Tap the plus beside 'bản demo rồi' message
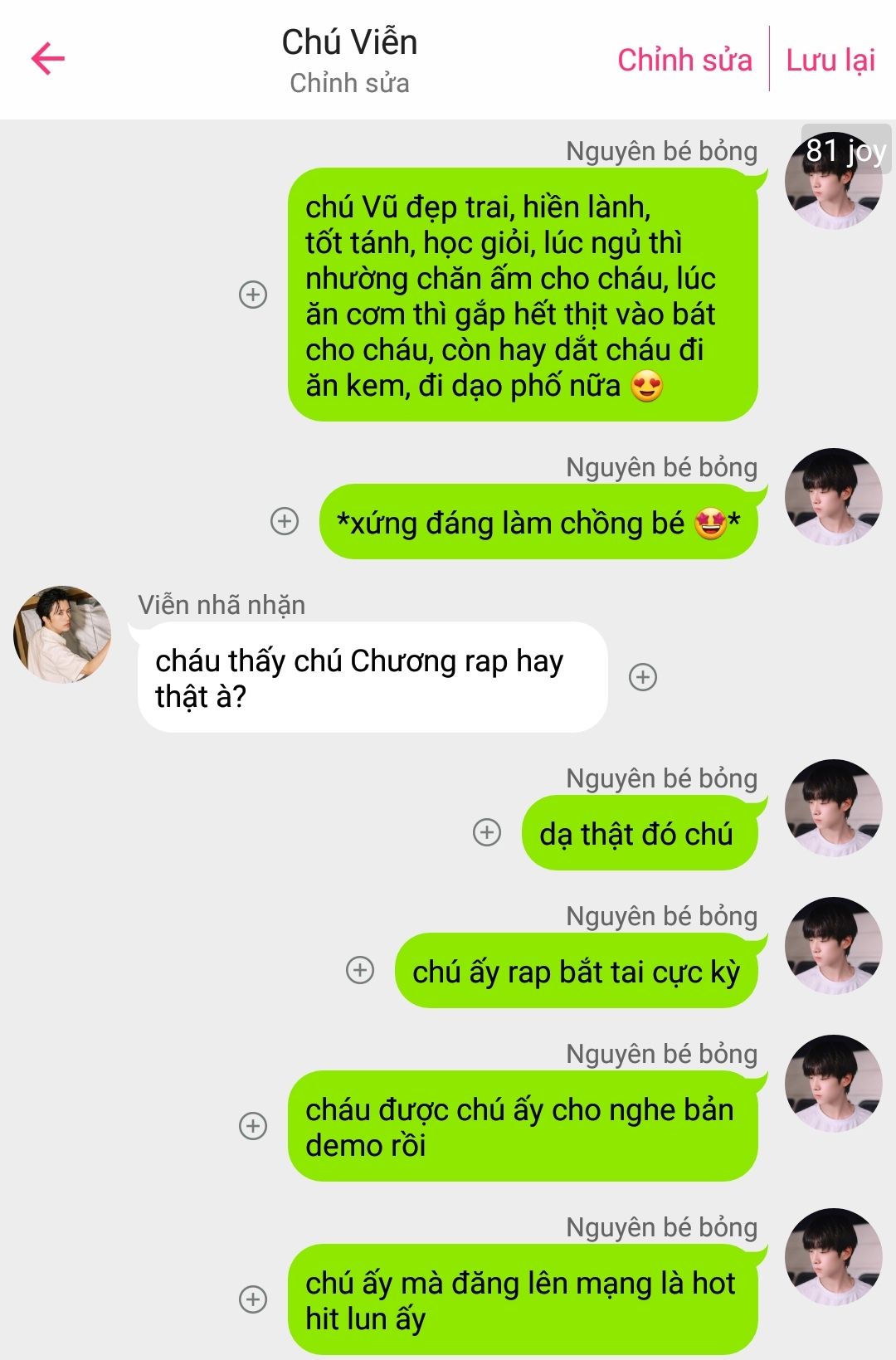This screenshot has width=896, height=1360. (253, 1126)
